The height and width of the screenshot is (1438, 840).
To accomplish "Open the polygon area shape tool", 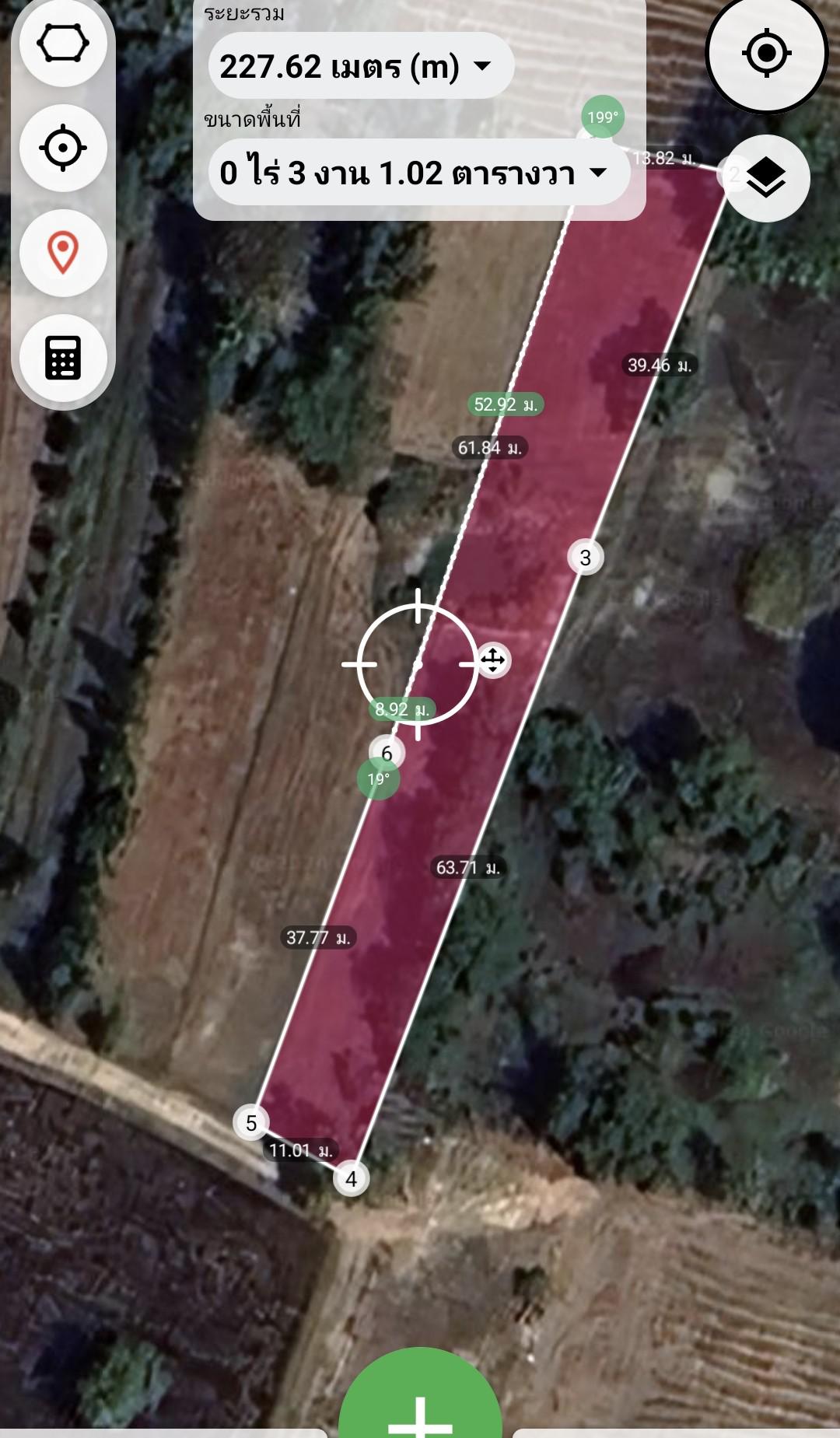I will point(63,43).
